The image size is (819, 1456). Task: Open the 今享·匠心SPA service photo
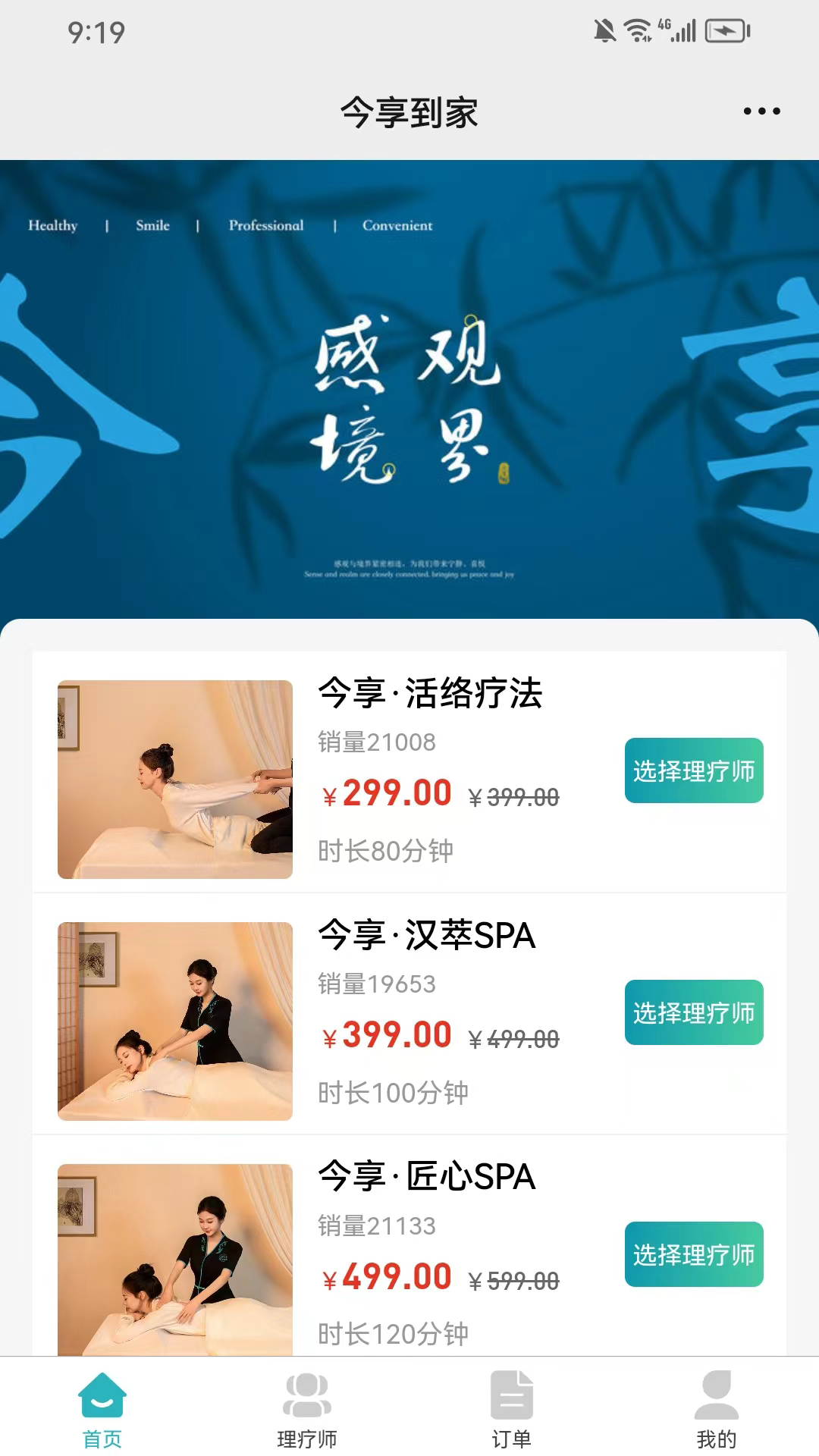point(175,1259)
